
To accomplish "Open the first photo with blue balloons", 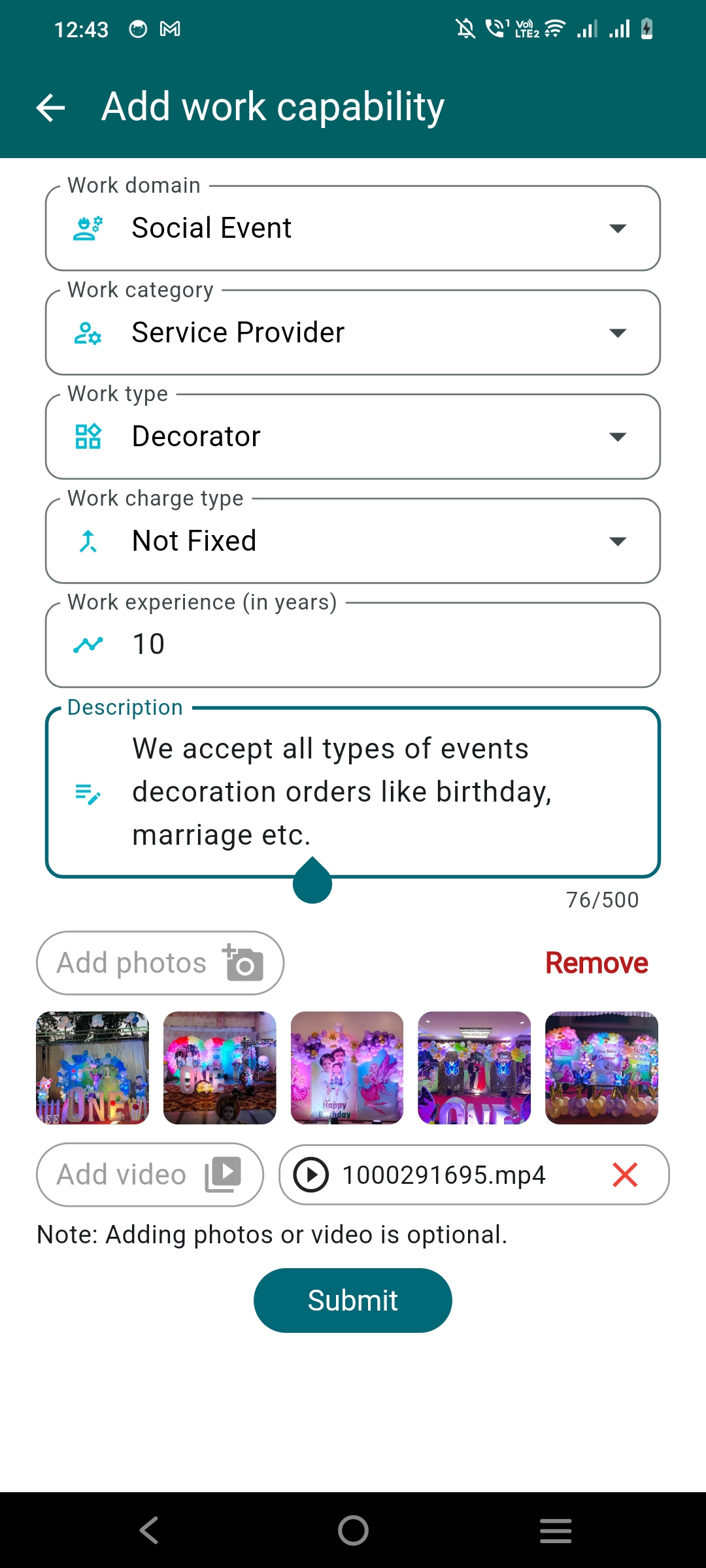I will click(92, 1068).
